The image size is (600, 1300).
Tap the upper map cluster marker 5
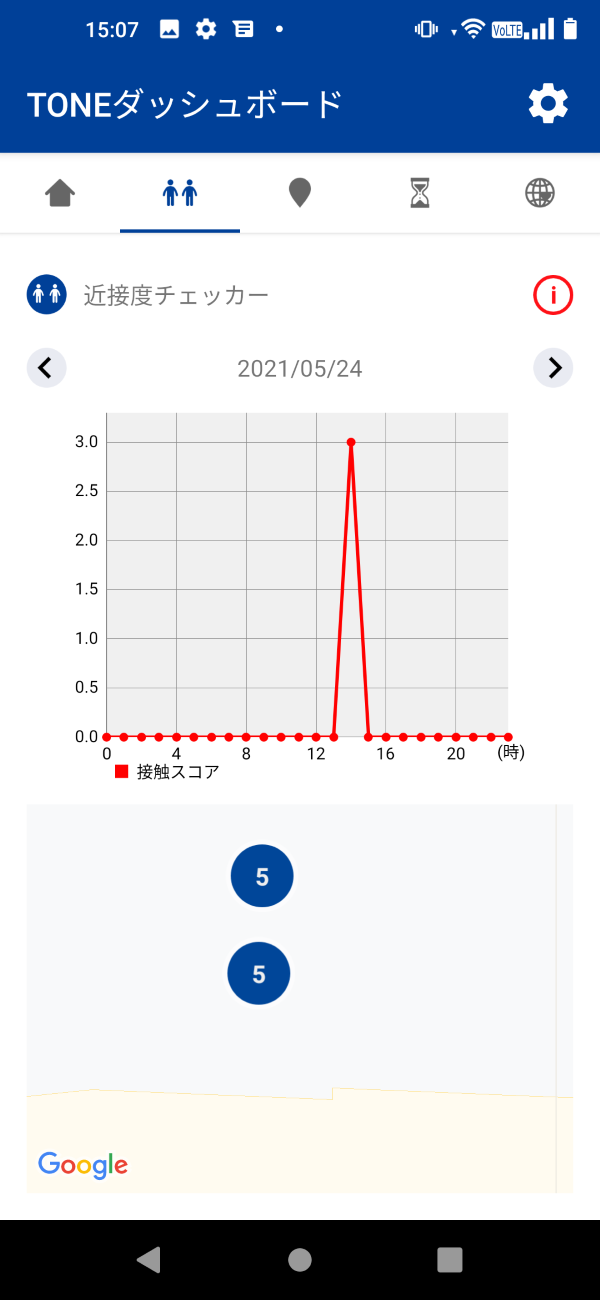tap(262, 876)
